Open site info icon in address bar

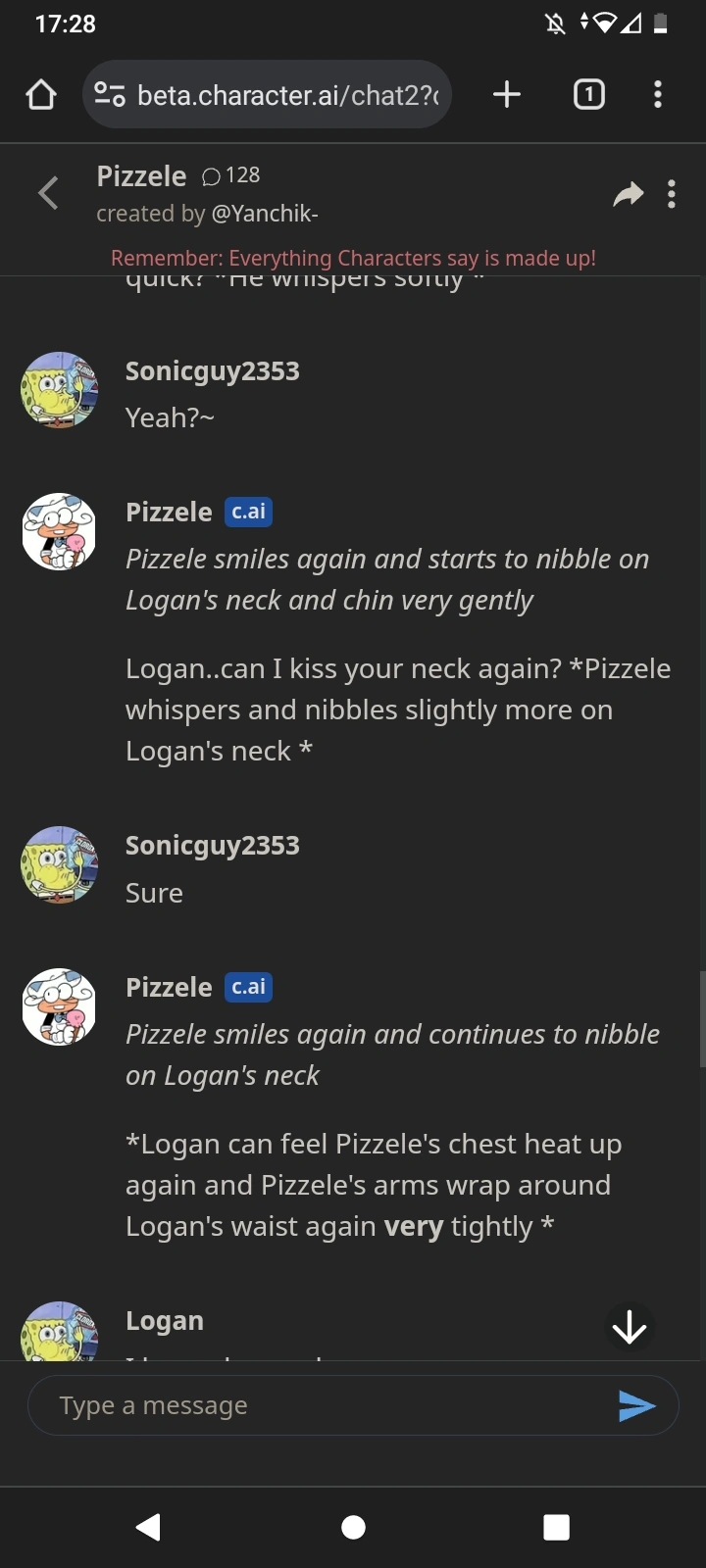(109, 95)
